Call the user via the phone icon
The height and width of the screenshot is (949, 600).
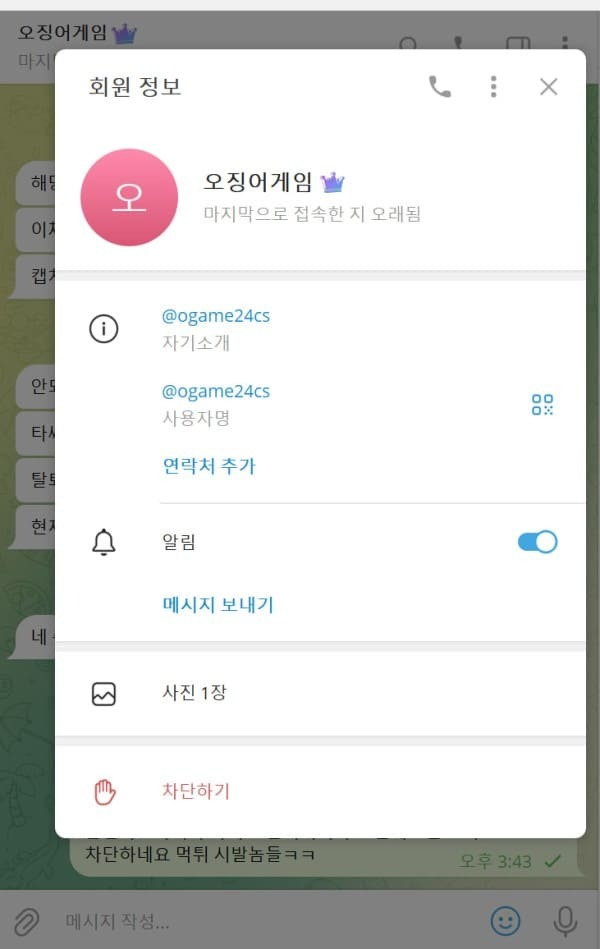(440, 87)
